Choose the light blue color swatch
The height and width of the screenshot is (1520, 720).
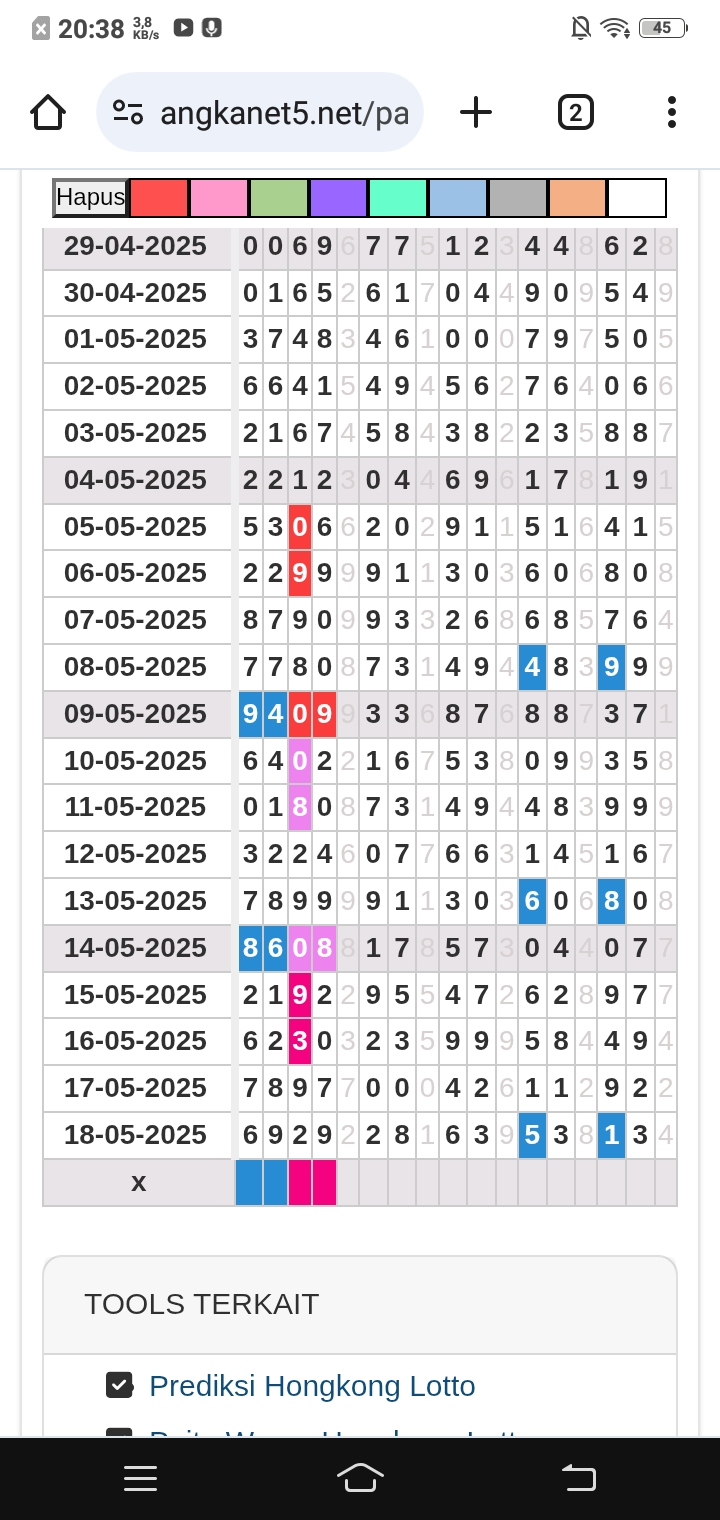[x=458, y=198]
